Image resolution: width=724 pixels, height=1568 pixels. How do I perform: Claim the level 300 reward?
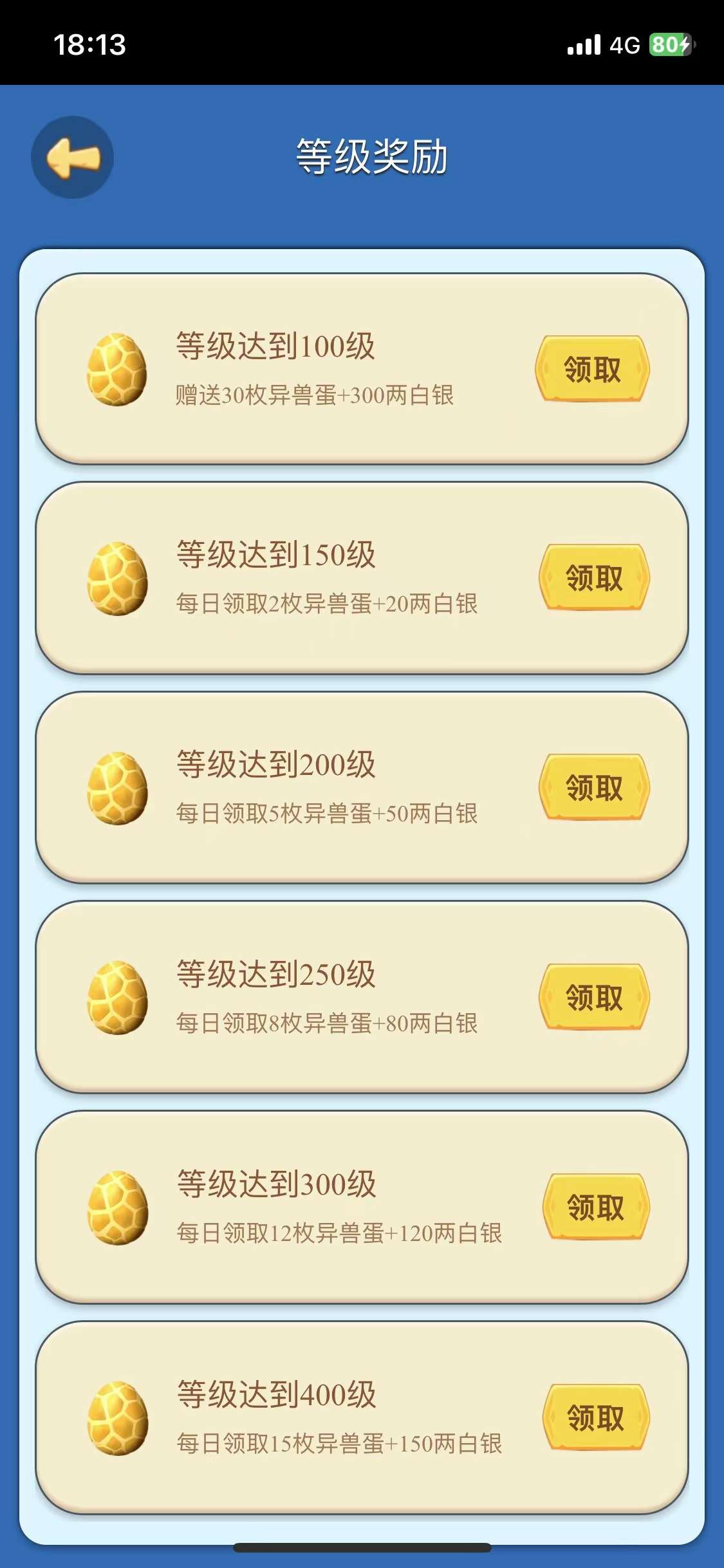[x=596, y=1207]
